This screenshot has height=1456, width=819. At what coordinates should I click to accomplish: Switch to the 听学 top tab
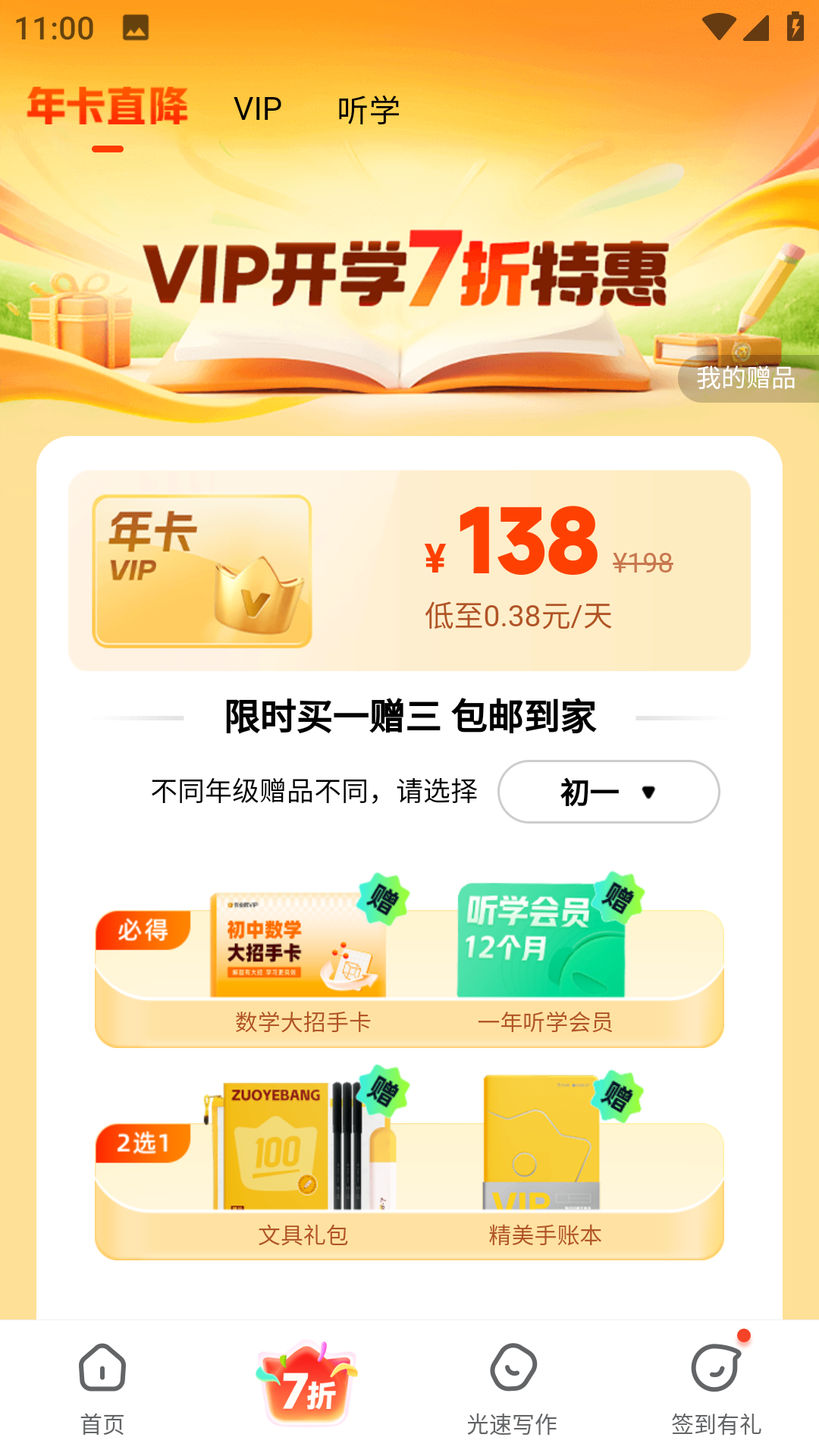click(369, 111)
